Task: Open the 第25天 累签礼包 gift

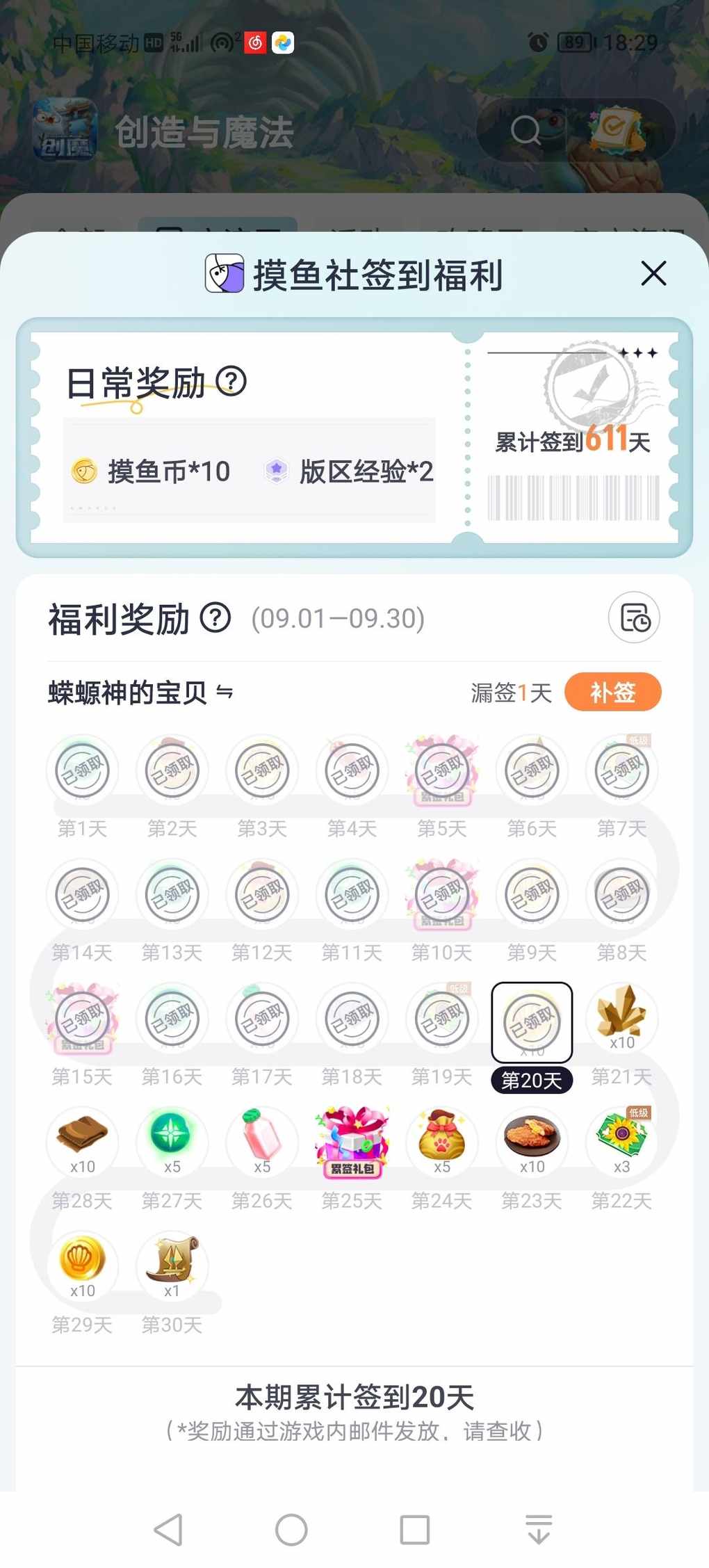Action: pos(352,1142)
